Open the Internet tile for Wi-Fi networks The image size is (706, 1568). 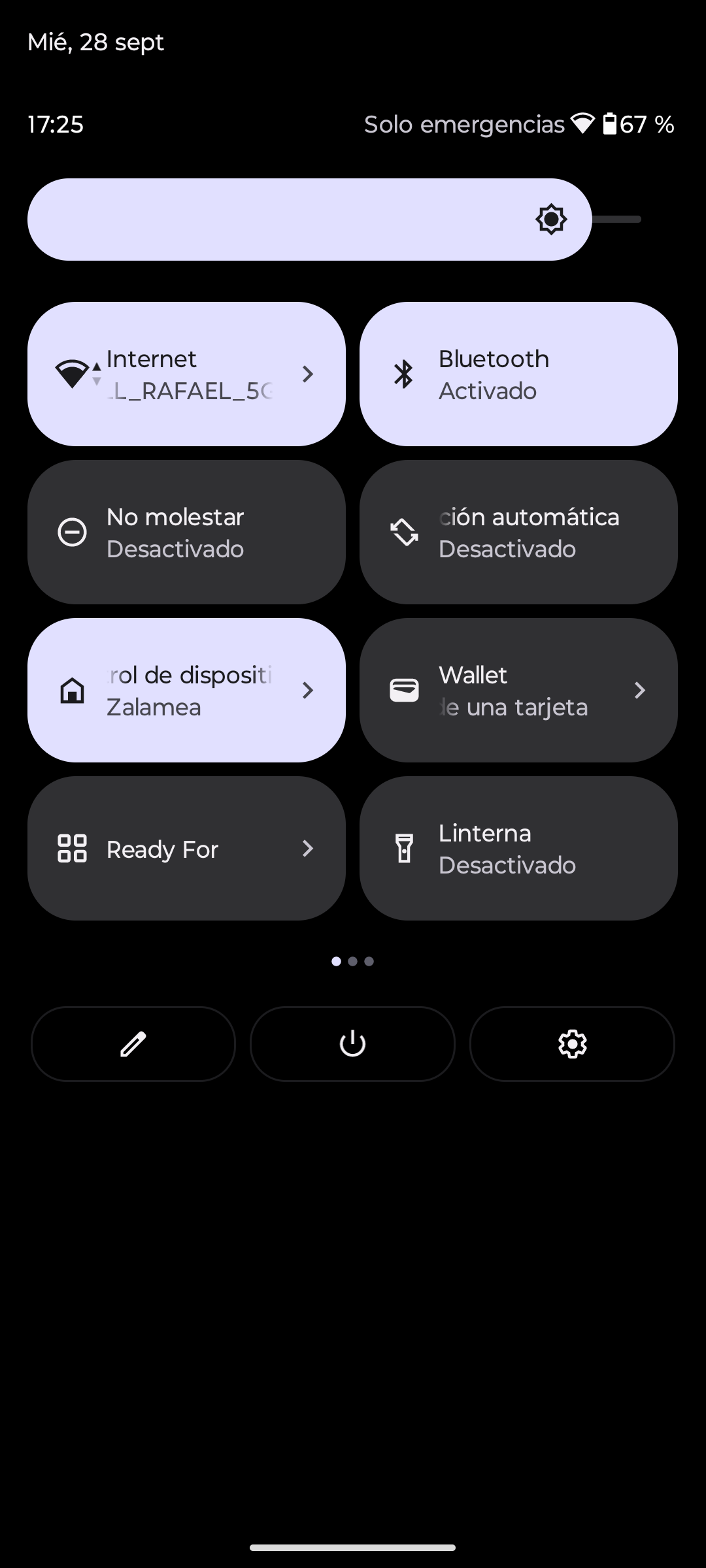[x=186, y=374]
